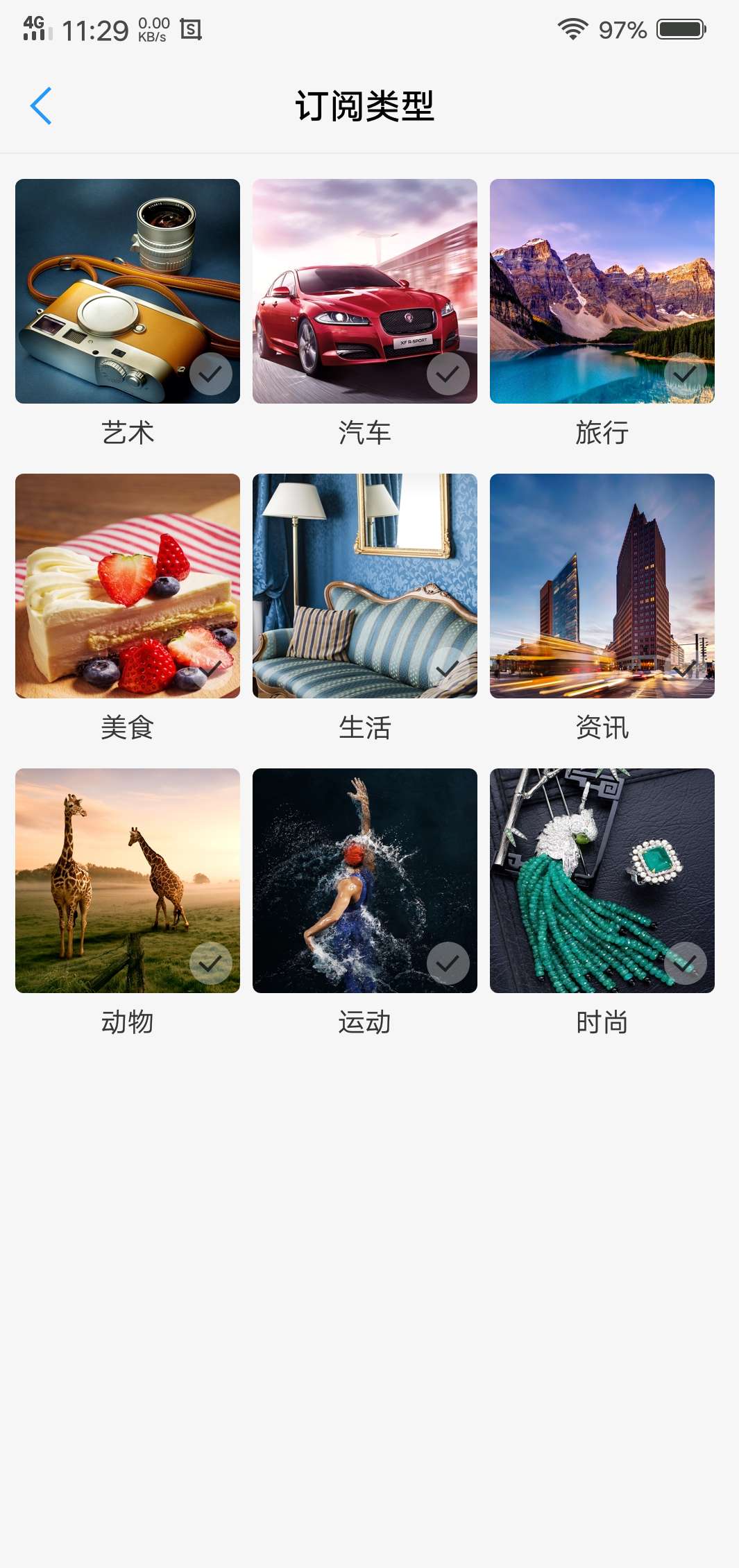Image resolution: width=739 pixels, height=1568 pixels.
Task: Tap the 旅行 mountain lake tile
Action: pyautogui.click(x=602, y=291)
